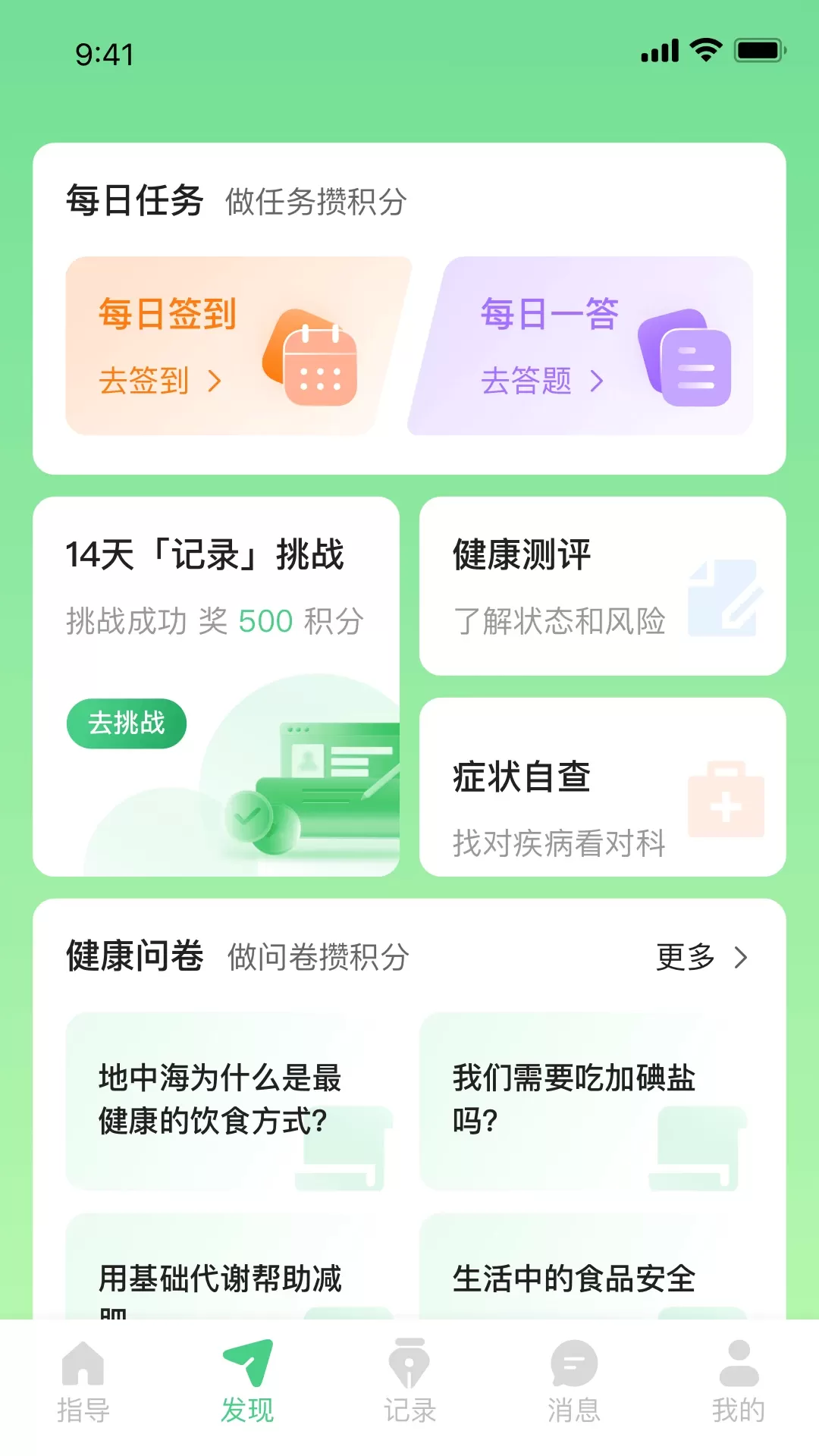
Task: Open the 健康测评 health assessment card
Action: (x=602, y=586)
